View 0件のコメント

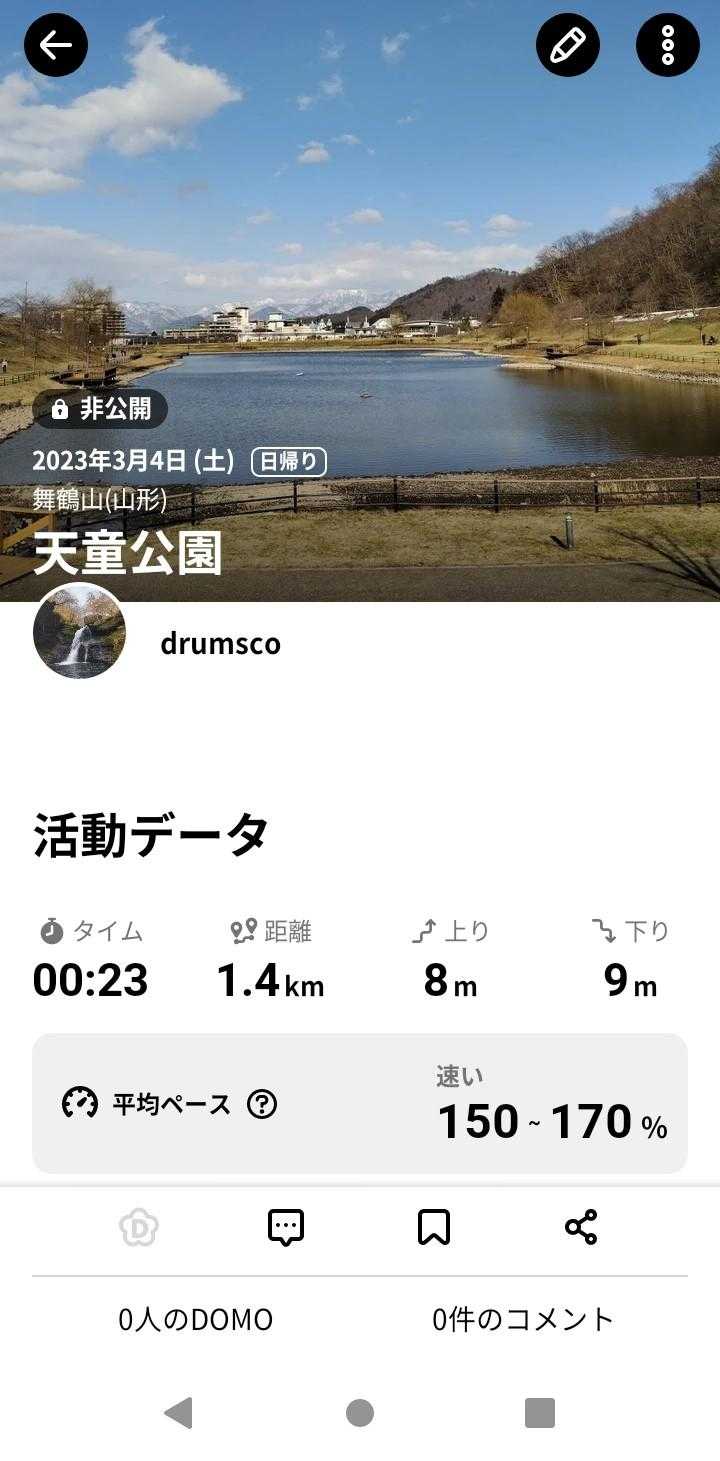click(x=523, y=1319)
